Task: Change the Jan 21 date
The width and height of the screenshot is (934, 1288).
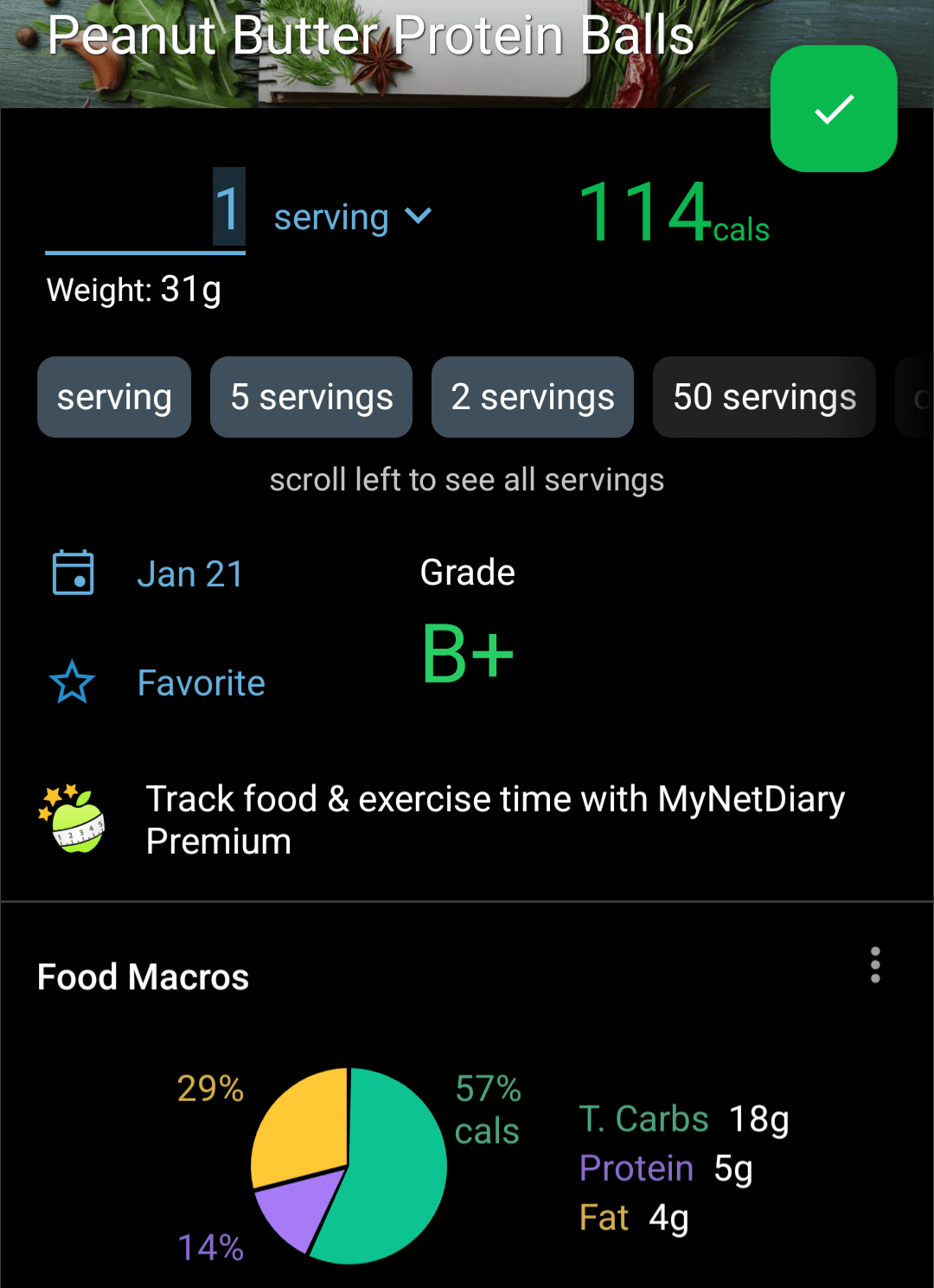Action: 189,574
